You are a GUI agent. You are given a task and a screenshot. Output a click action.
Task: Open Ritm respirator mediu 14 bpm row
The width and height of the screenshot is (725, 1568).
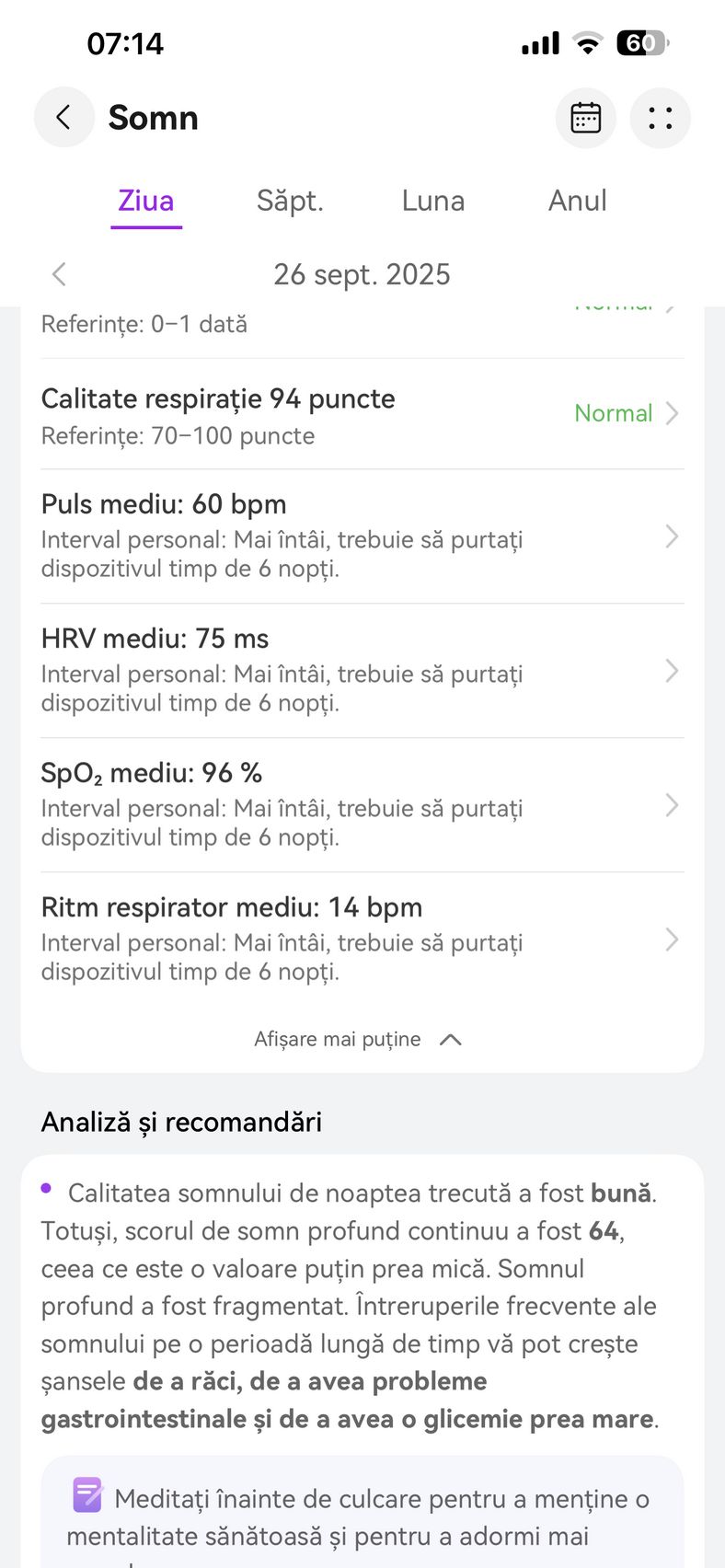point(362,939)
